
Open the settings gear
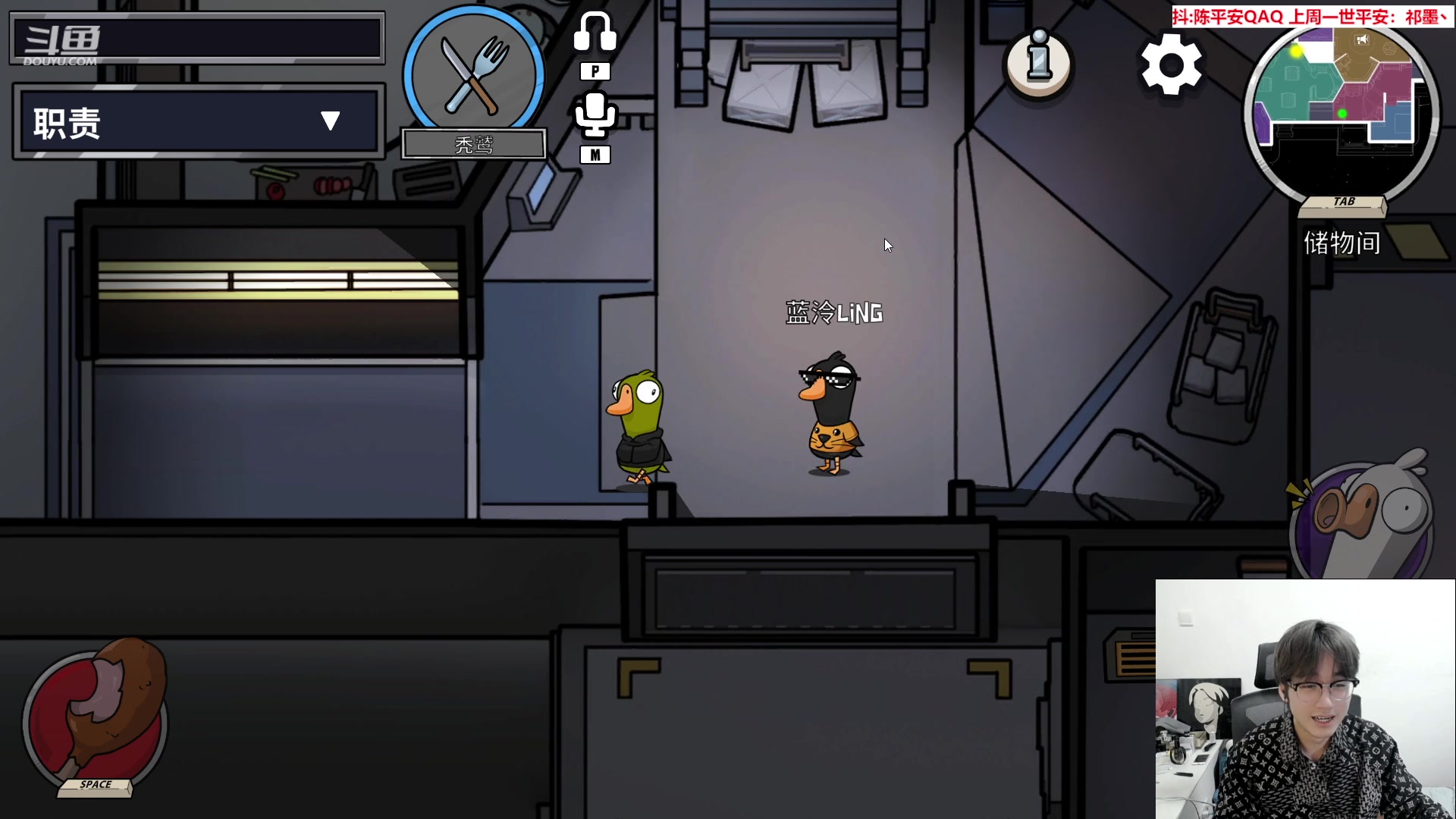[x=1171, y=65]
